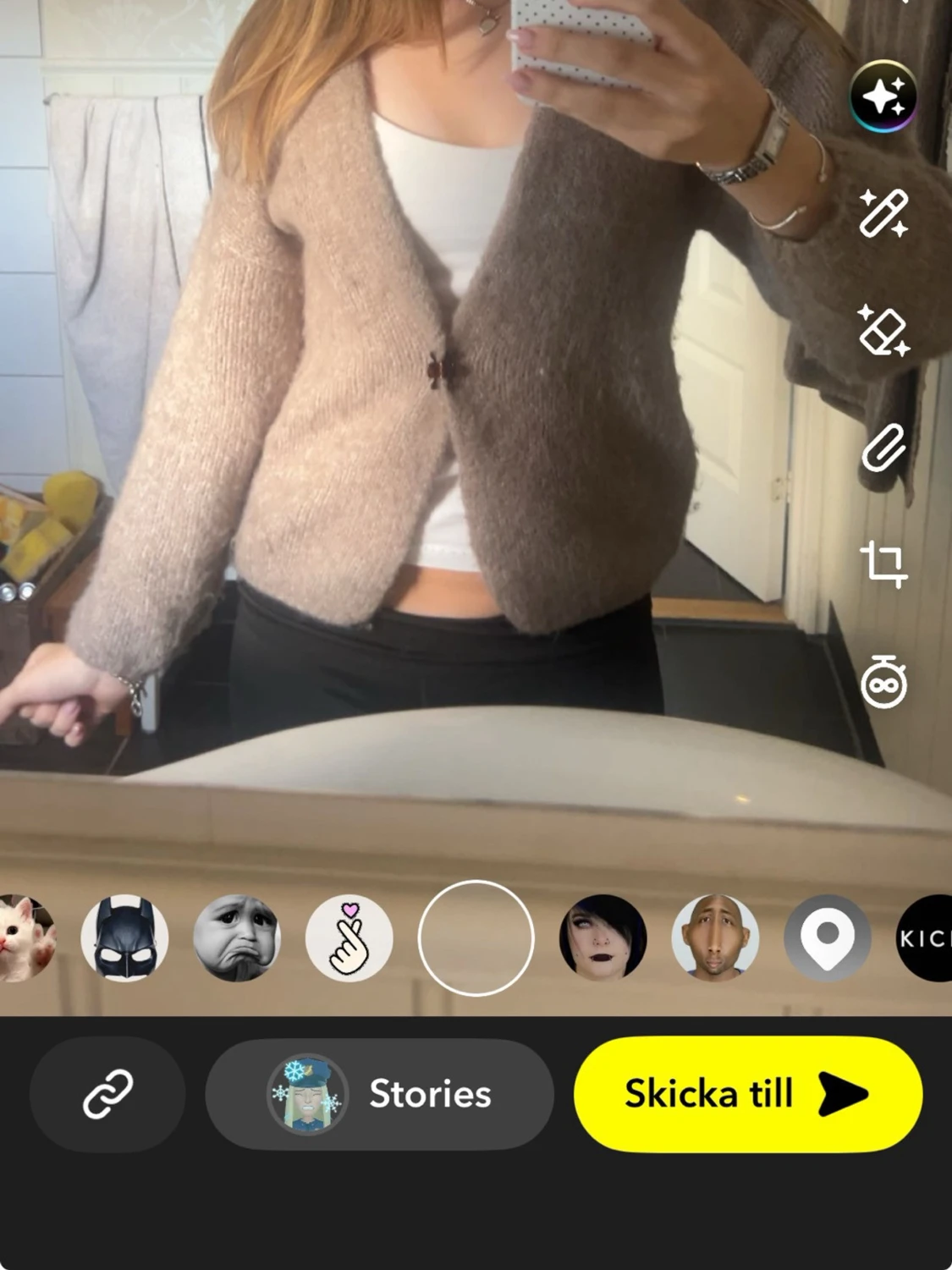This screenshot has height=1270, width=952.
Task: Apply the crying face lens
Action: tap(236, 937)
